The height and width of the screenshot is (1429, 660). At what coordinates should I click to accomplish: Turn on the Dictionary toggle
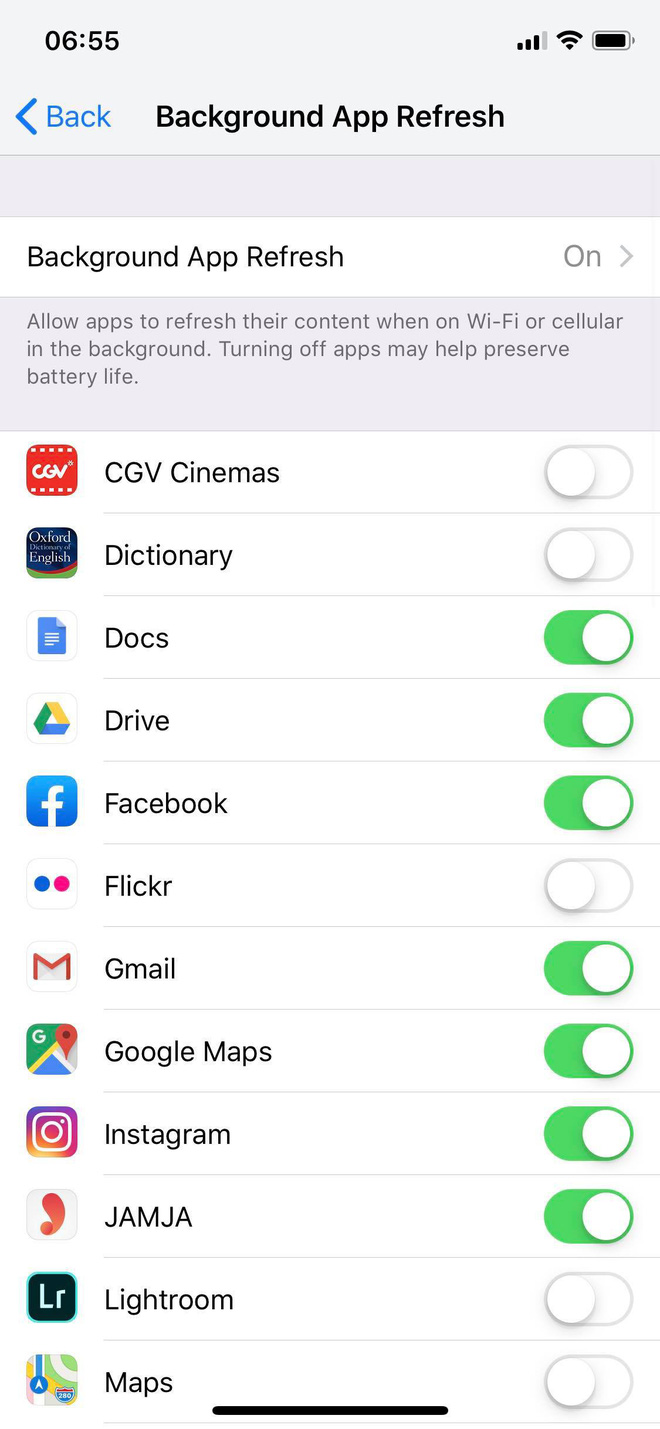pyautogui.click(x=588, y=555)
